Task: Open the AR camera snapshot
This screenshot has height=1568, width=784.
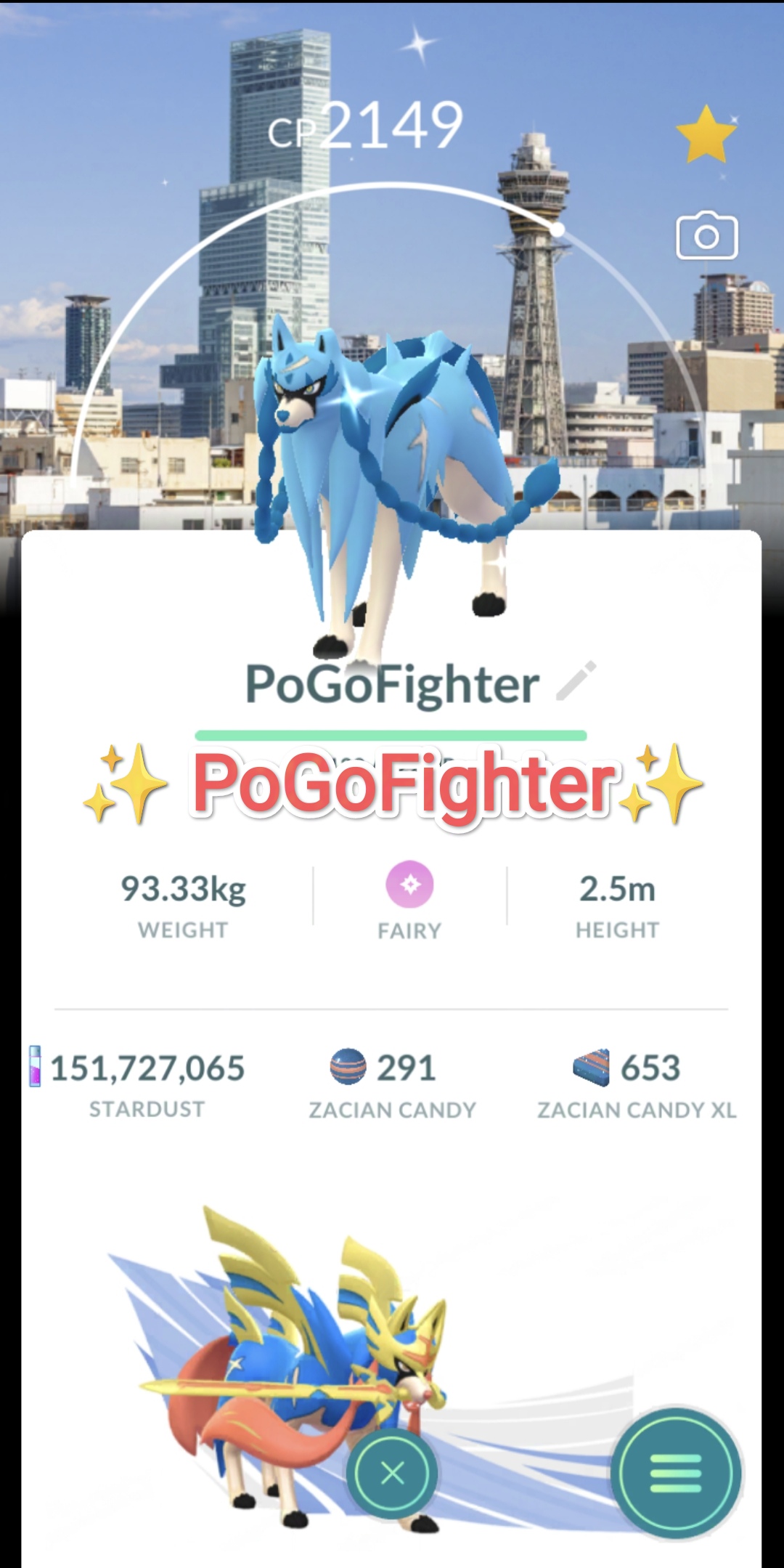Action: tap(706, 236)
